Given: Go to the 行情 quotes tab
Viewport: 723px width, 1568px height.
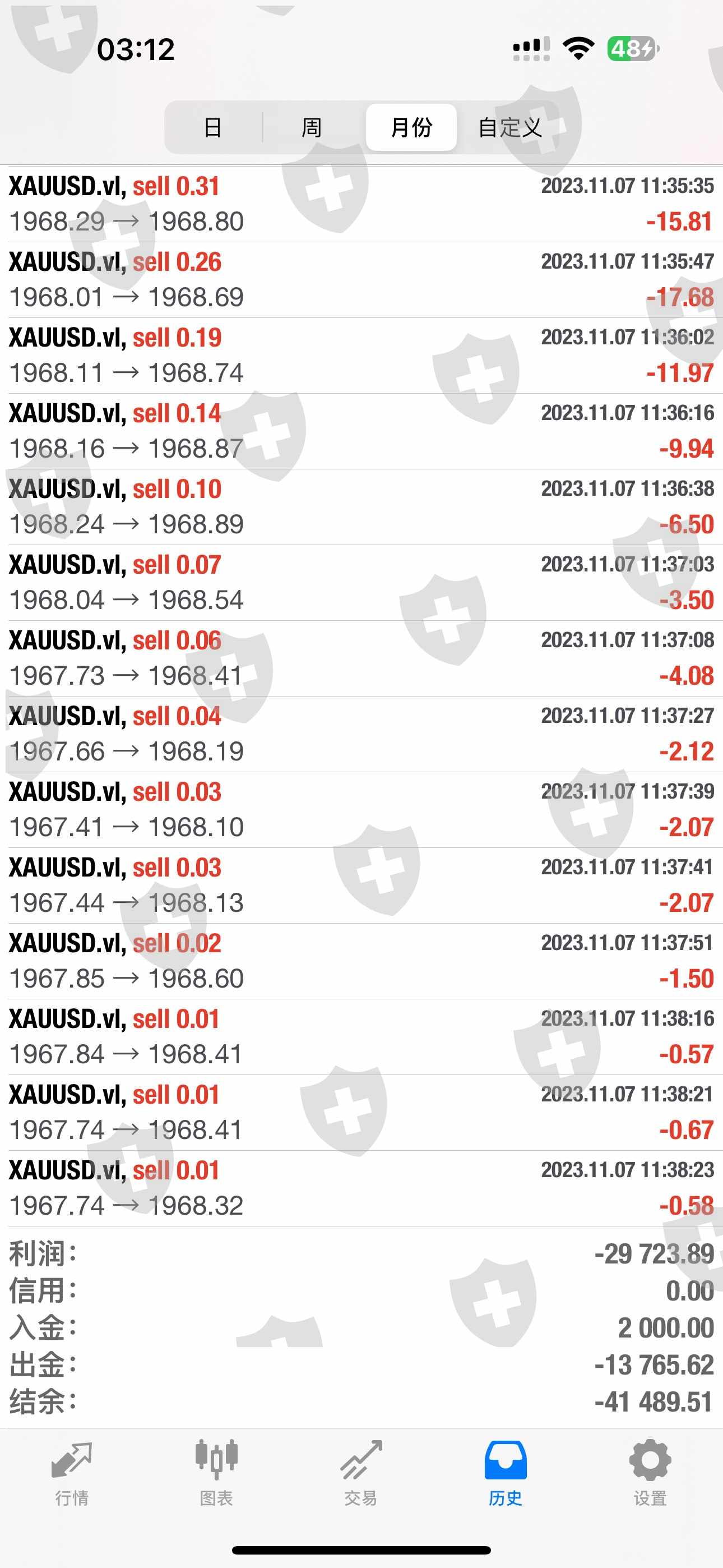Looking at the screenshot, I should point(72,1469).
